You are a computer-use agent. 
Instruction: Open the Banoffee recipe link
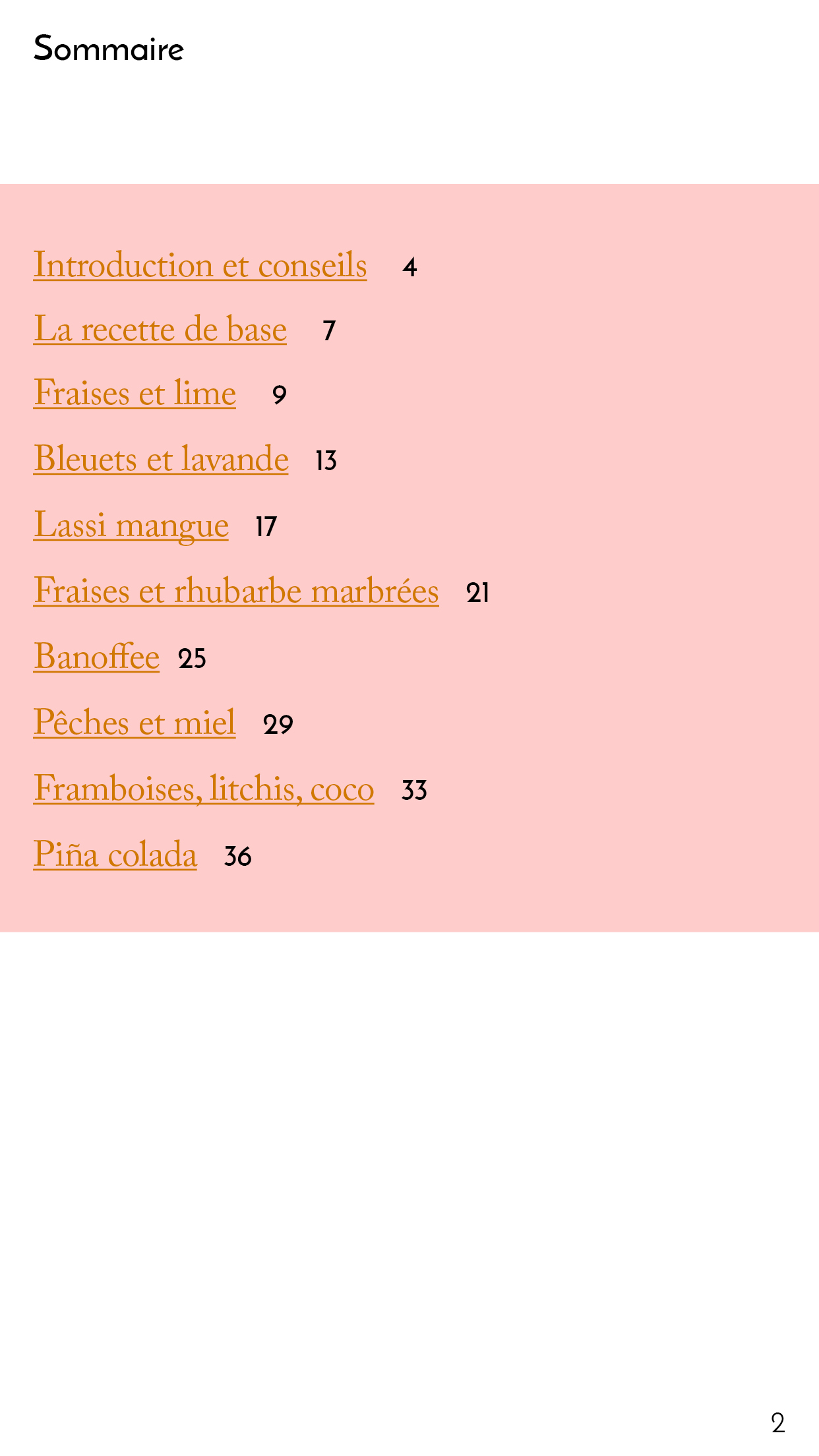pyautogui.click(x=96, y=656)
